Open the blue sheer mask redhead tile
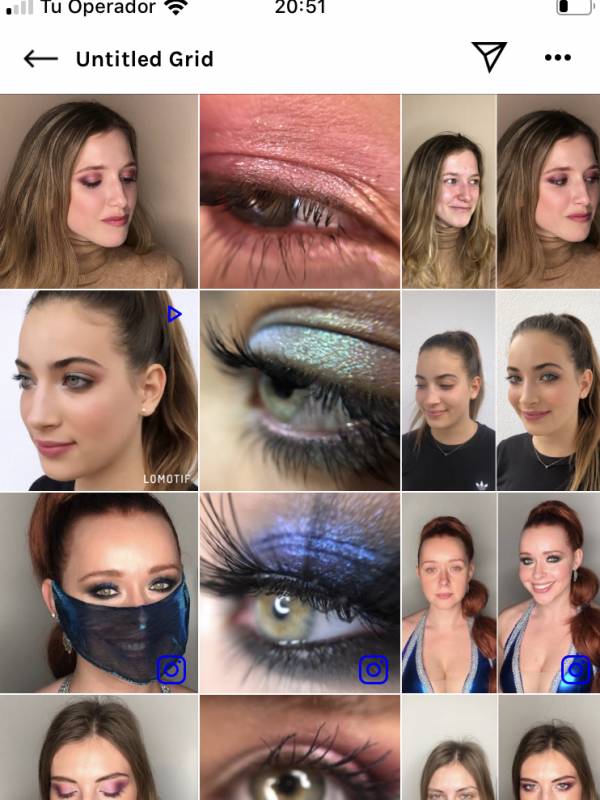The width and height of the screenshot is (600, 800). (x=99, y=591)
